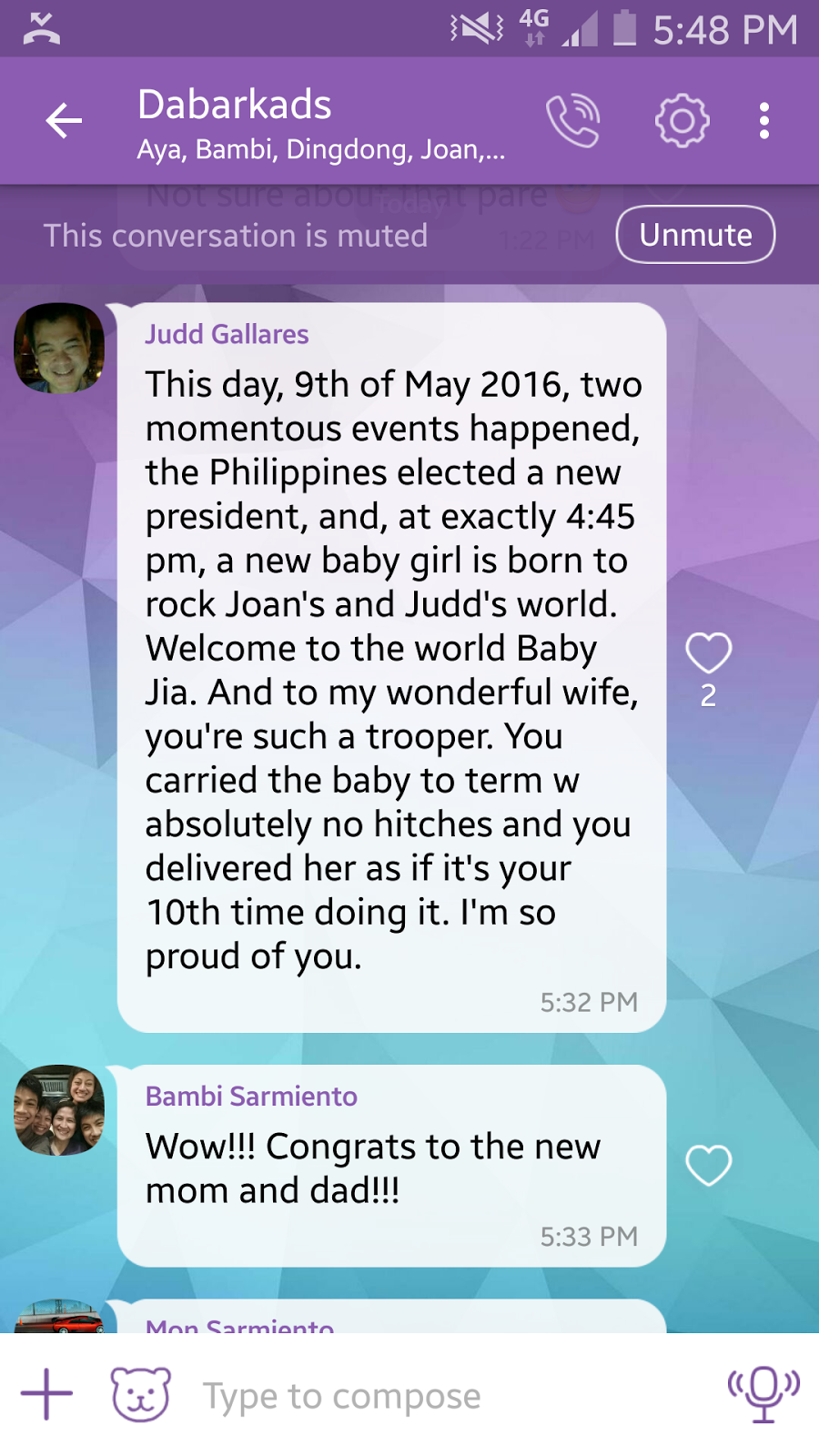This screenshot has width=819, height=1456.
Task: Like Bambi Sarmiento's congrats message
Action: click(708, 1166)
